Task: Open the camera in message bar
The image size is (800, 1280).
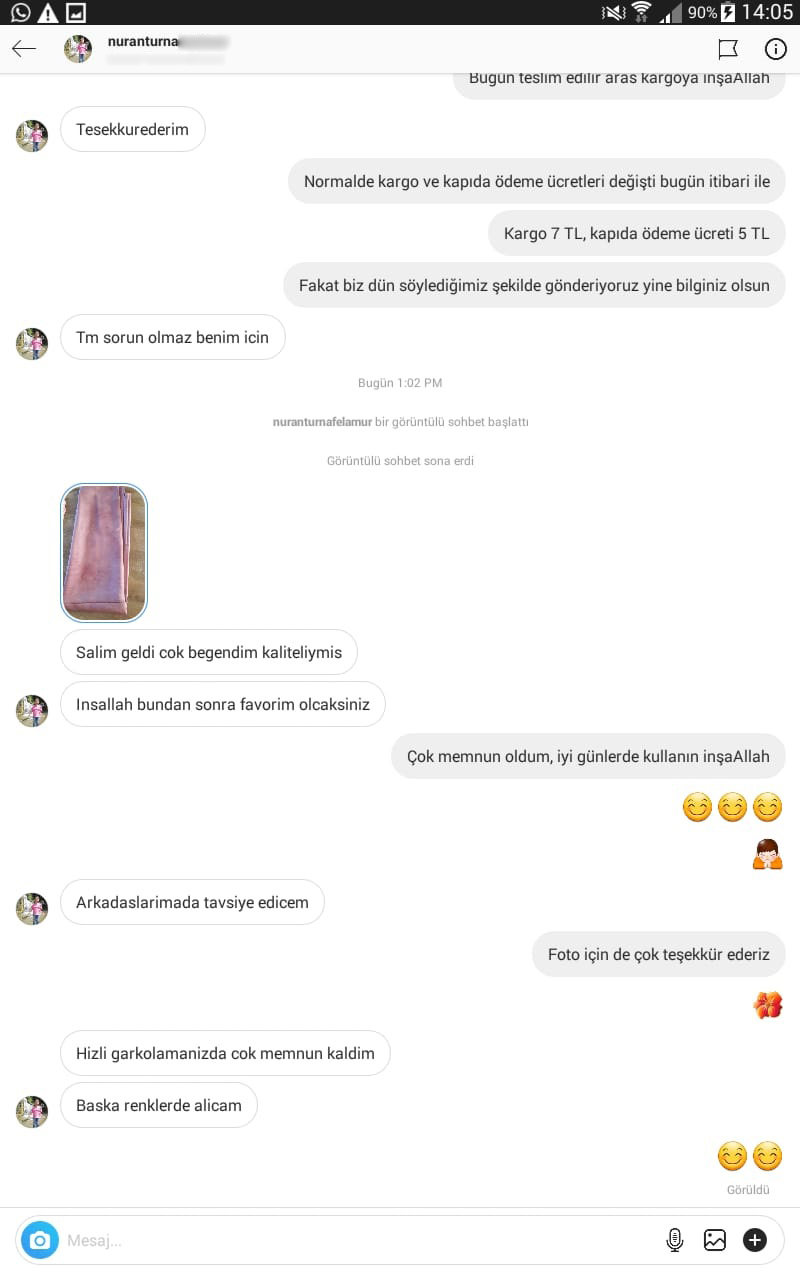Action: click(x=39, y=1241)
